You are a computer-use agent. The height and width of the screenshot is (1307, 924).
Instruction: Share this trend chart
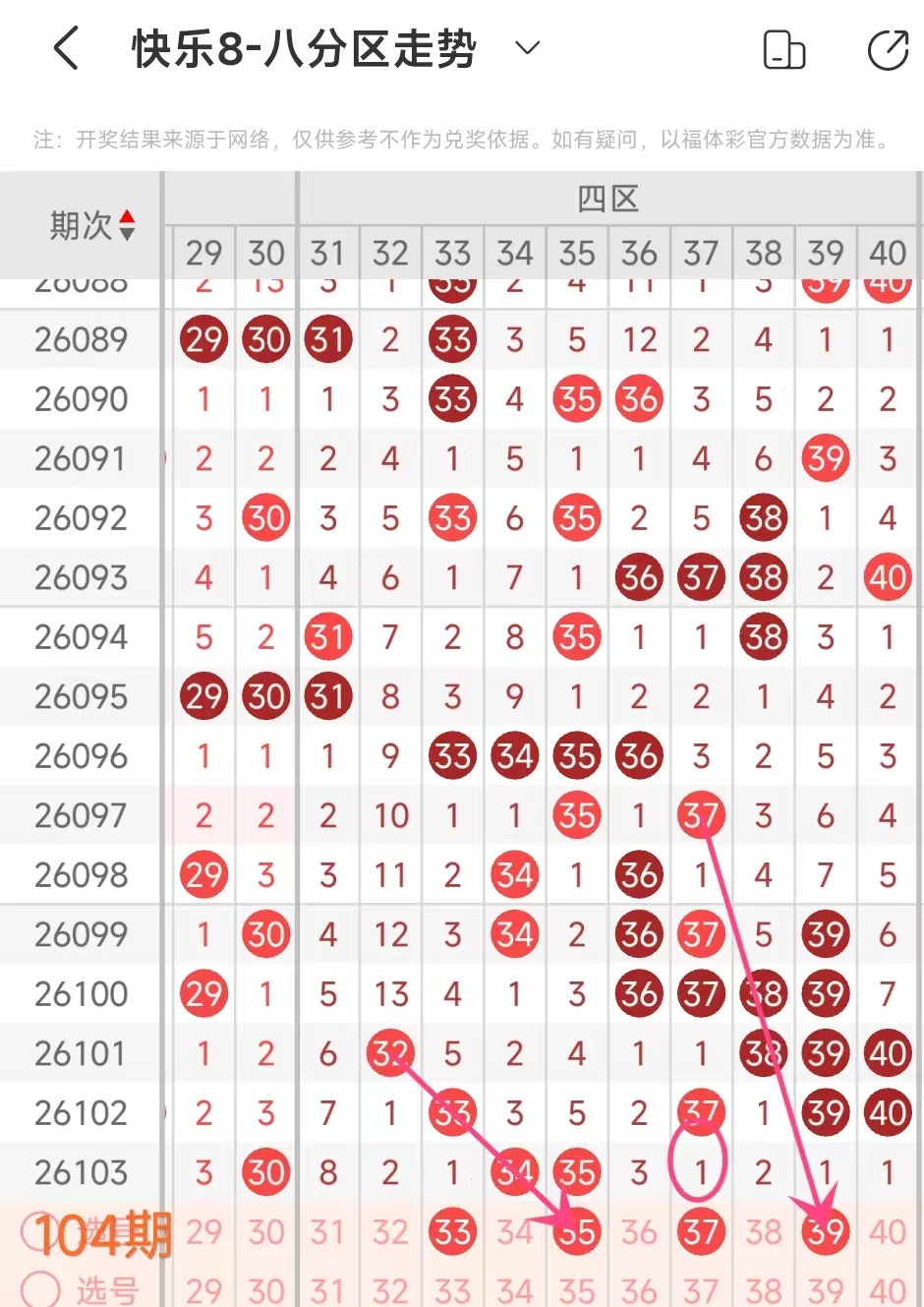click(x=887, y=50)
